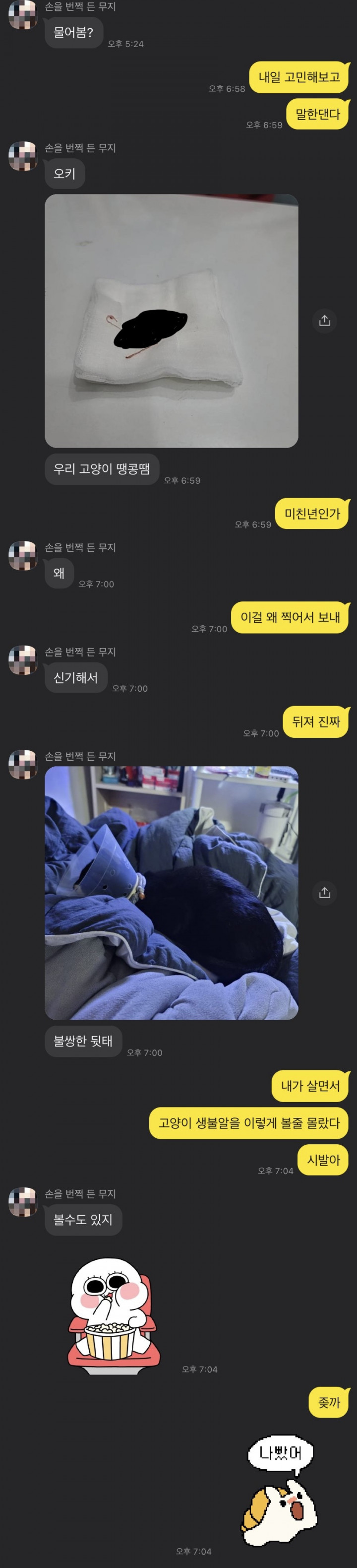Image resolution: width=357 pixels, height=1568 pixels.
Task: Open profile avatar next to the 왜 message
Action: [23, 555]
